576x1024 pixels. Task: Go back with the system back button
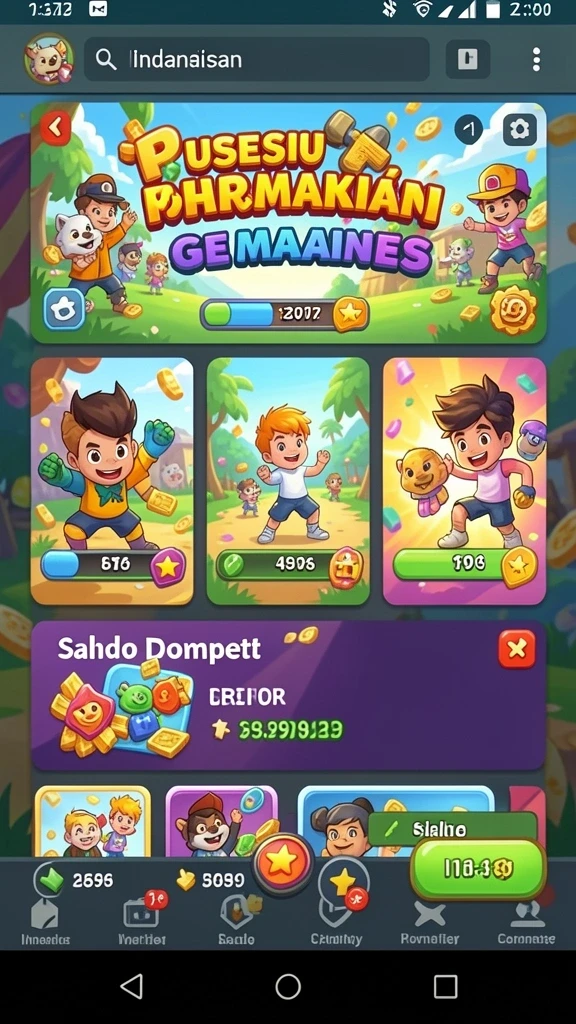(x=131, y=987)
